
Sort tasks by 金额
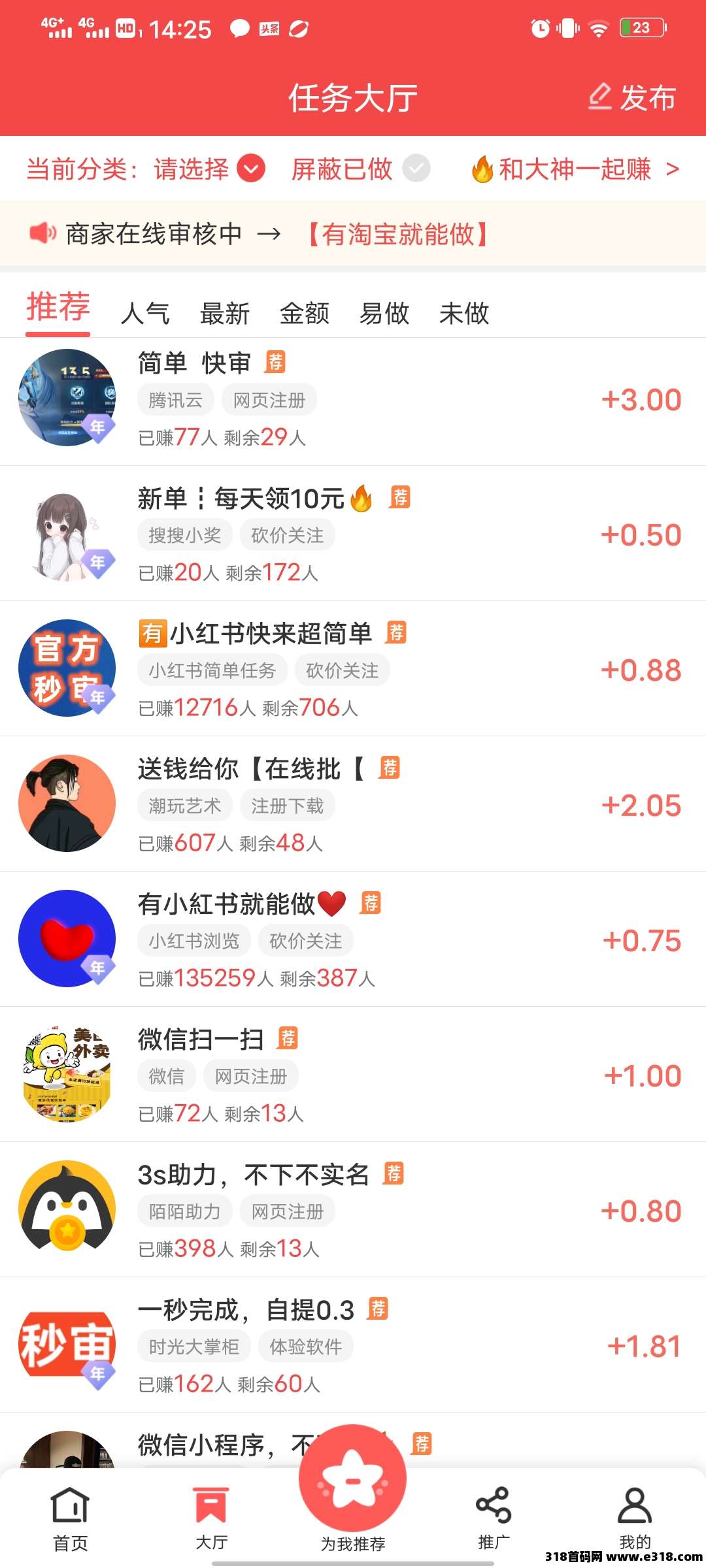click(305, 314)
